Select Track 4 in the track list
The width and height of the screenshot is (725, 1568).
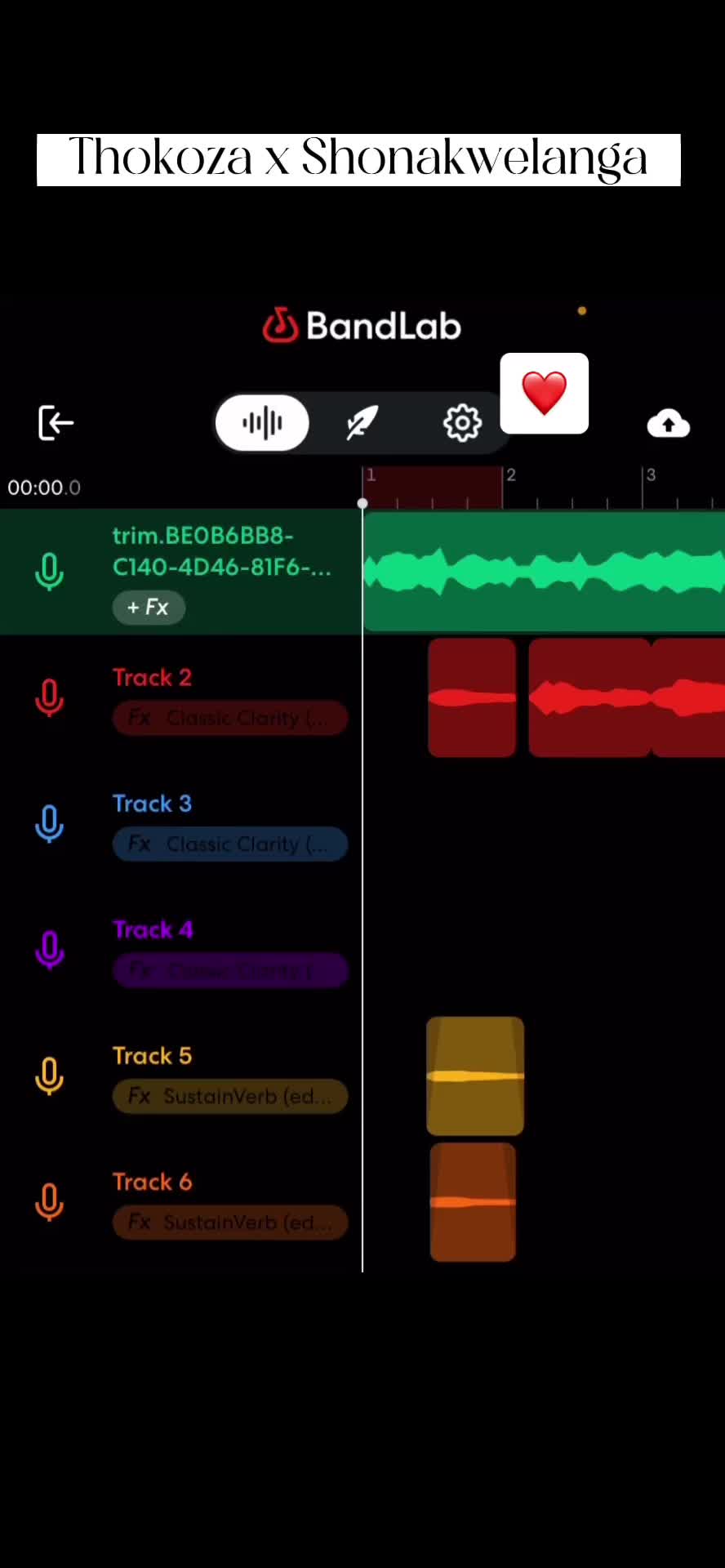click(153, 930)
